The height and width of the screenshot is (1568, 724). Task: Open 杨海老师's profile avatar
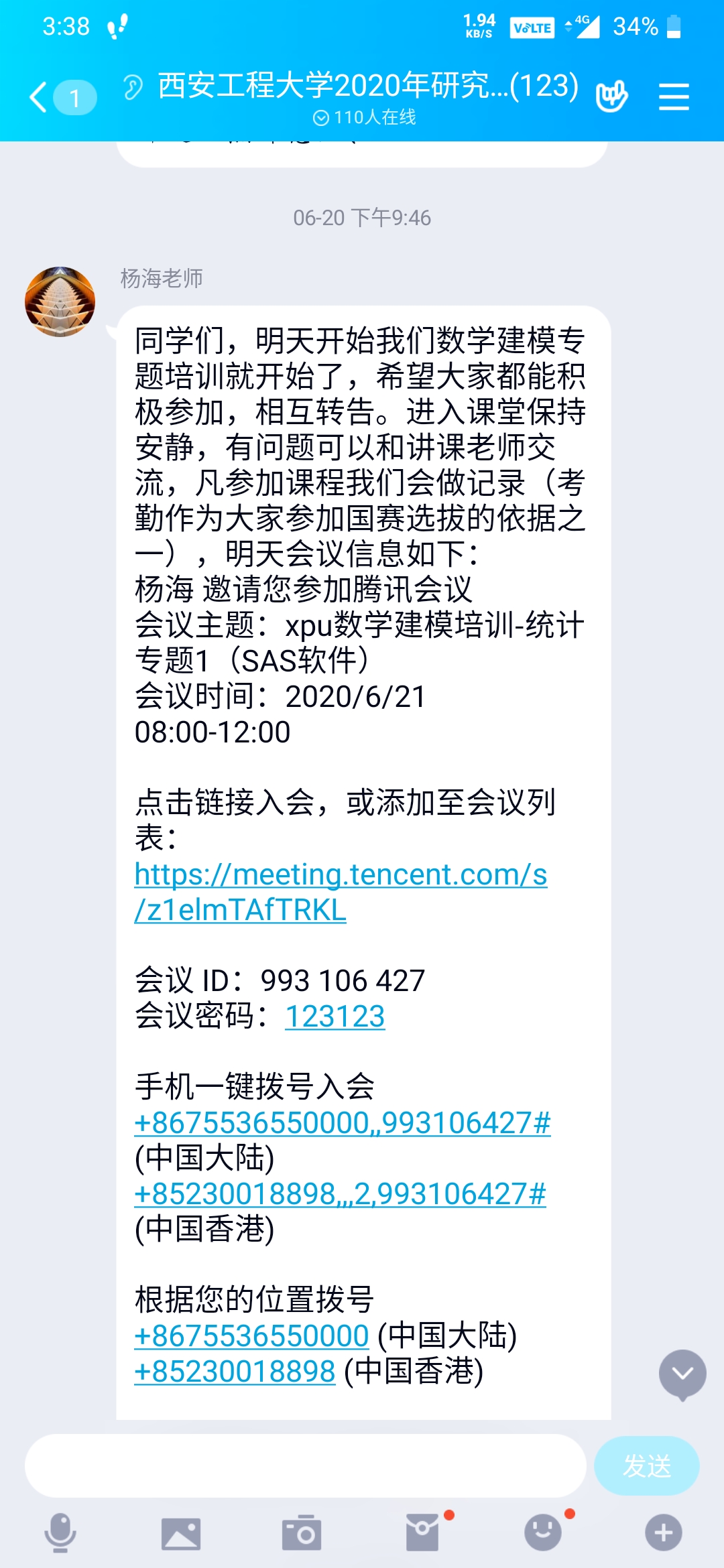[x=60, y=302]
